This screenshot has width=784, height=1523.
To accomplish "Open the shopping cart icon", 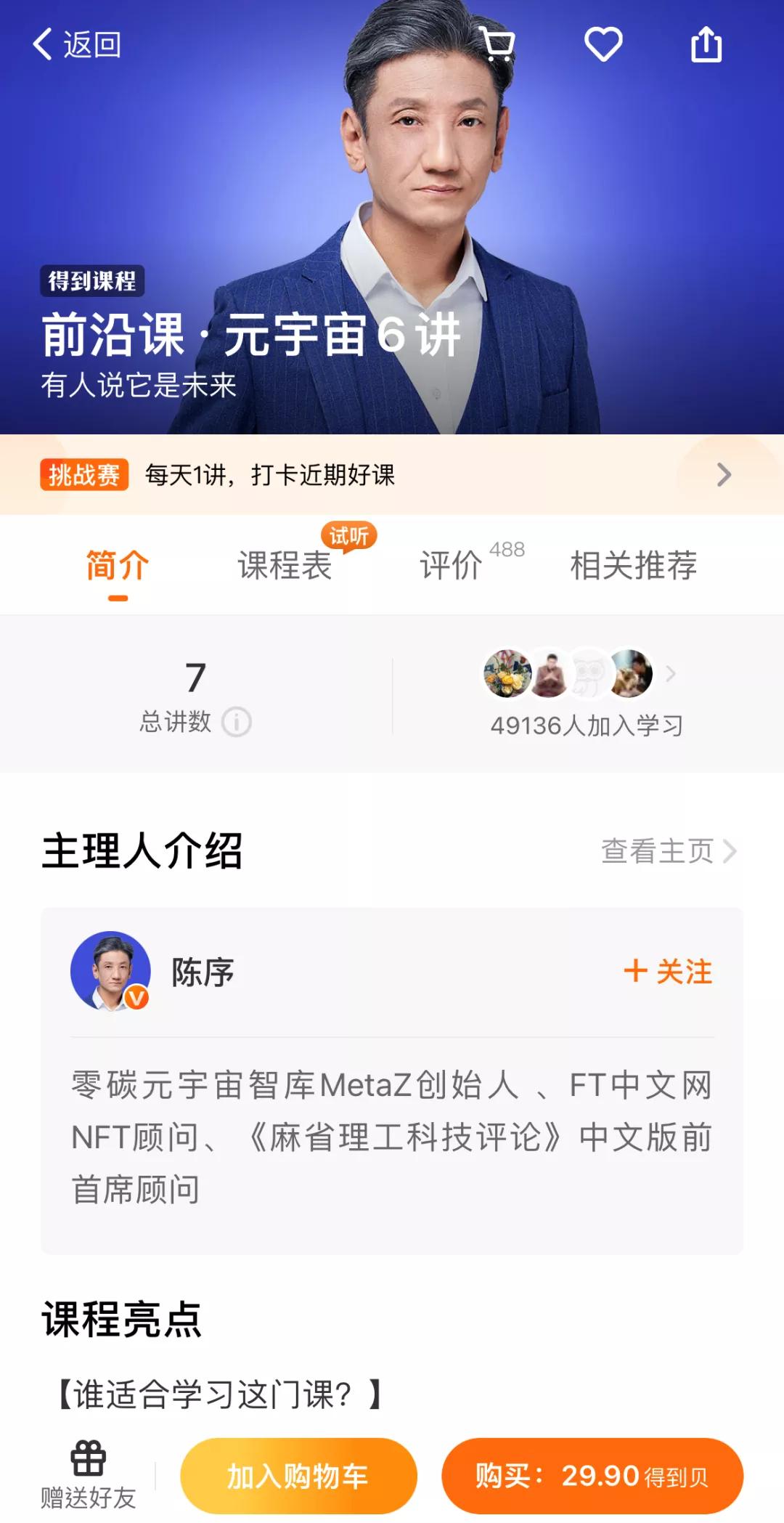I will (x=498, y=45).
